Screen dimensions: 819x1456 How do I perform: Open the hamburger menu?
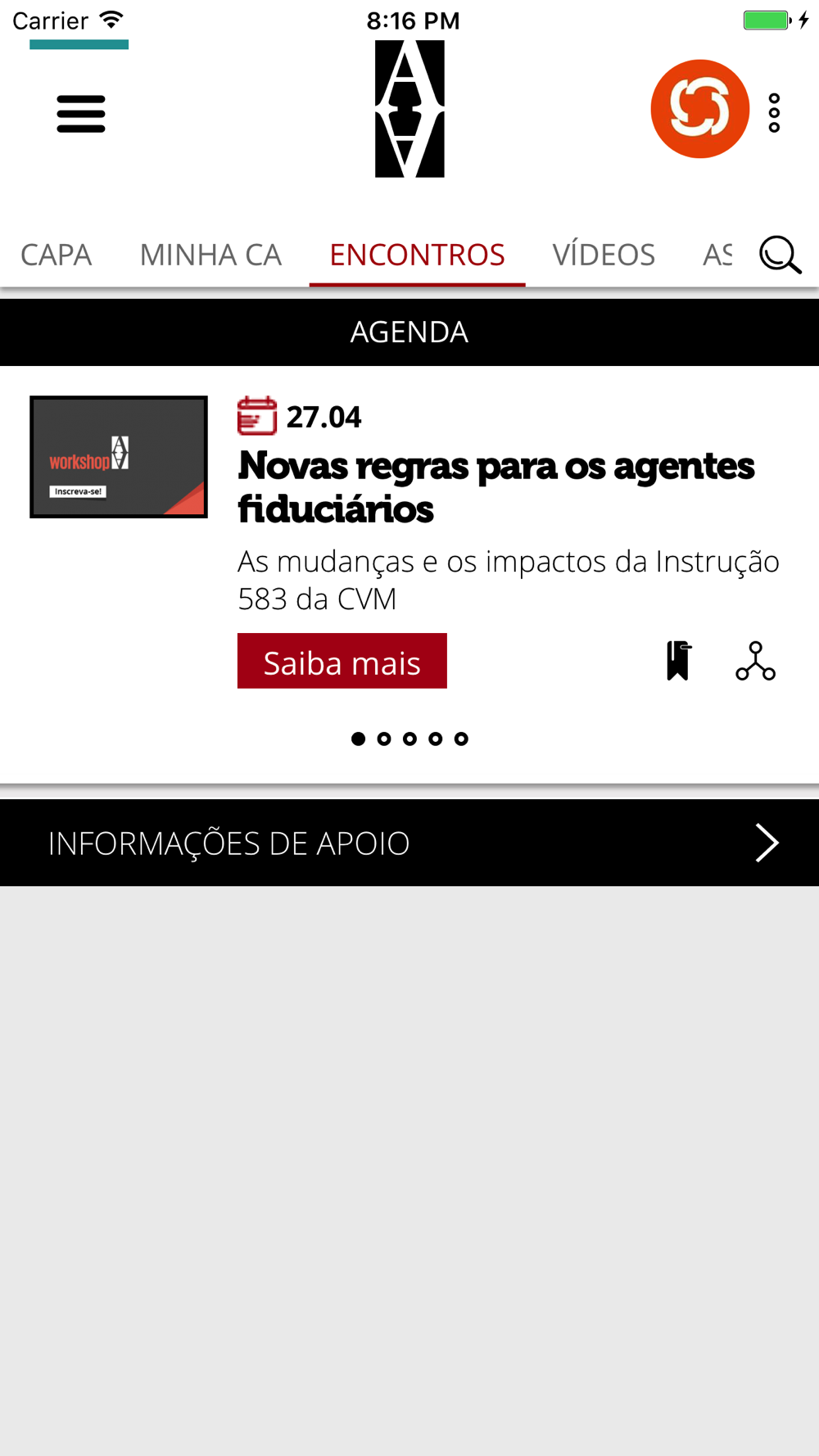pos(80,113)
